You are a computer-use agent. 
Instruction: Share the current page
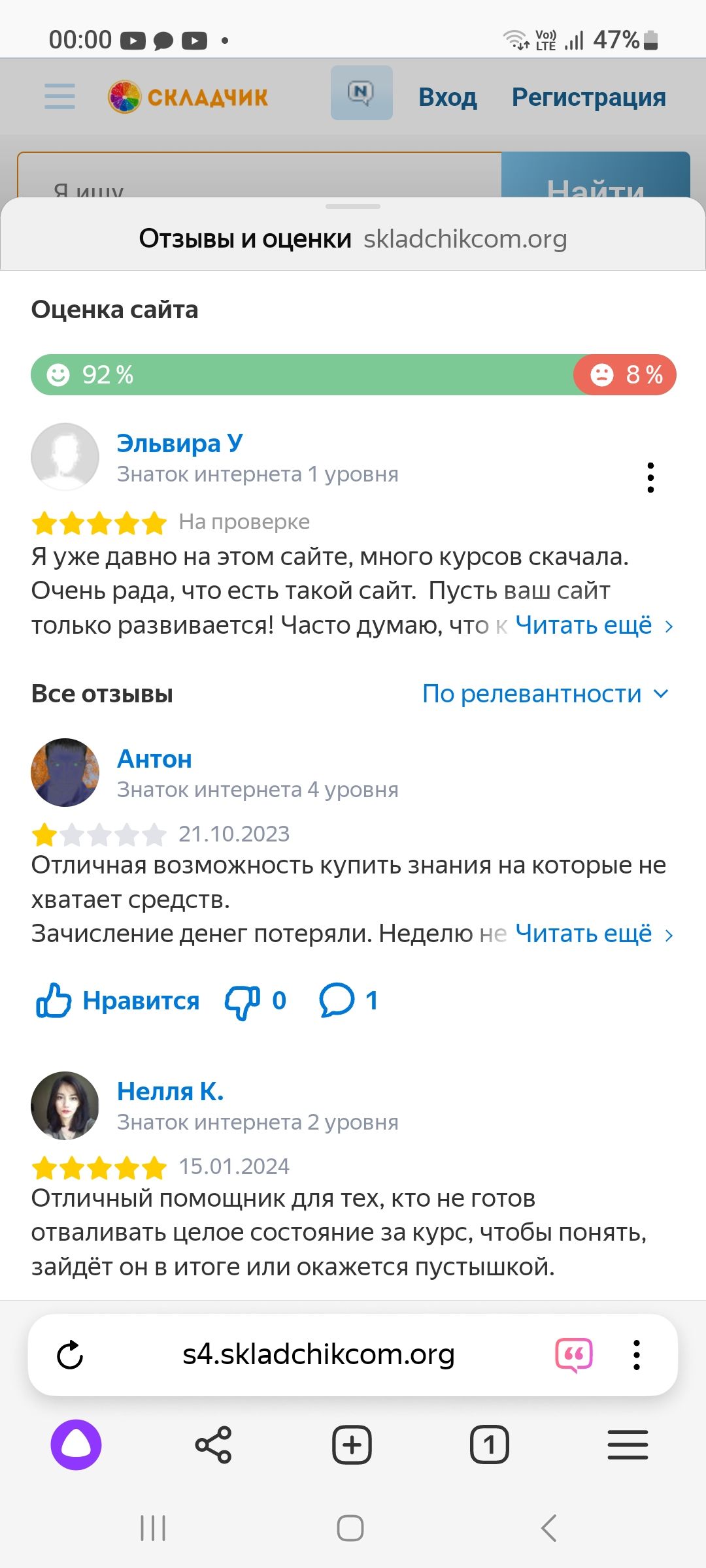tap(214, 1445)
